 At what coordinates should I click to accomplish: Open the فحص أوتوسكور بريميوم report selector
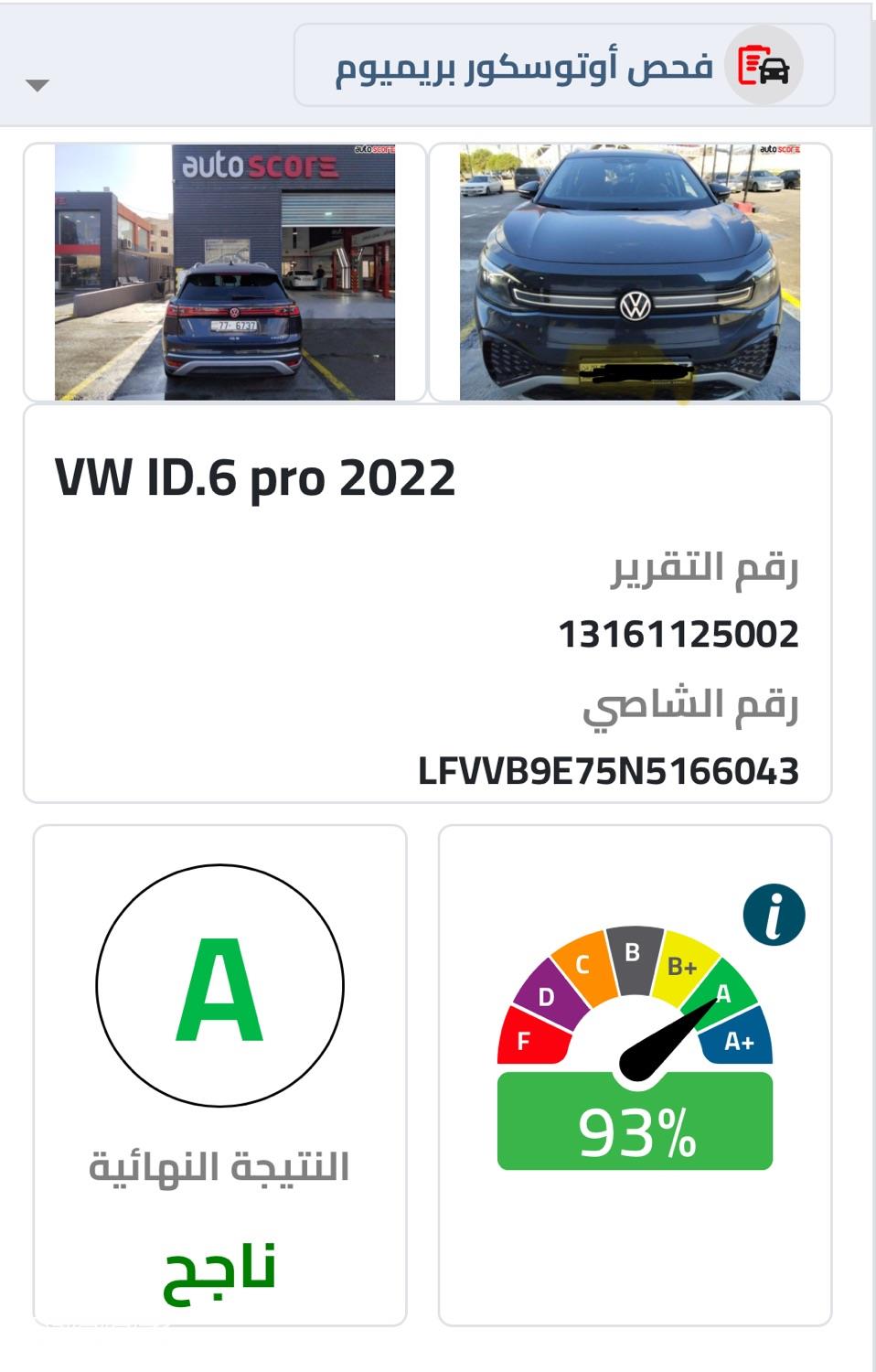pyautogui.click(x=563, y=66)
